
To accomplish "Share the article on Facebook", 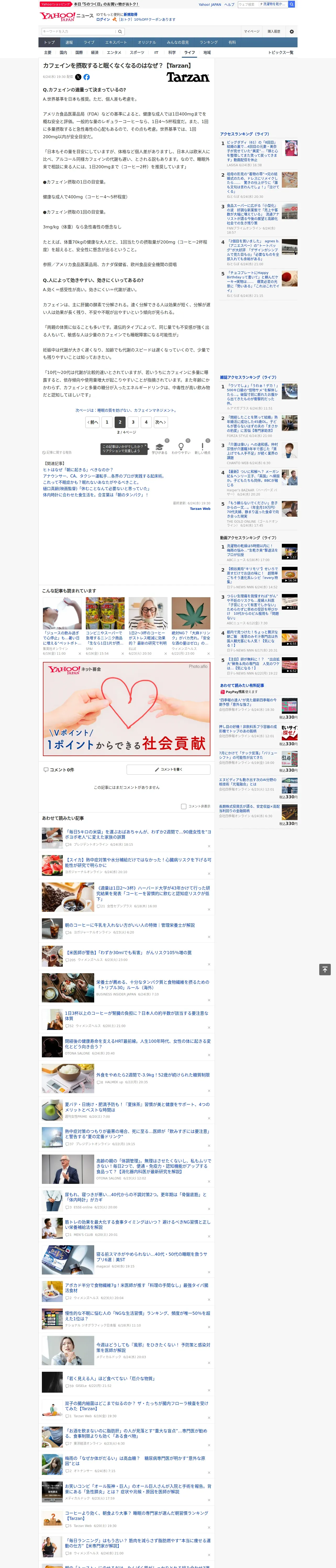I will 87,77.
